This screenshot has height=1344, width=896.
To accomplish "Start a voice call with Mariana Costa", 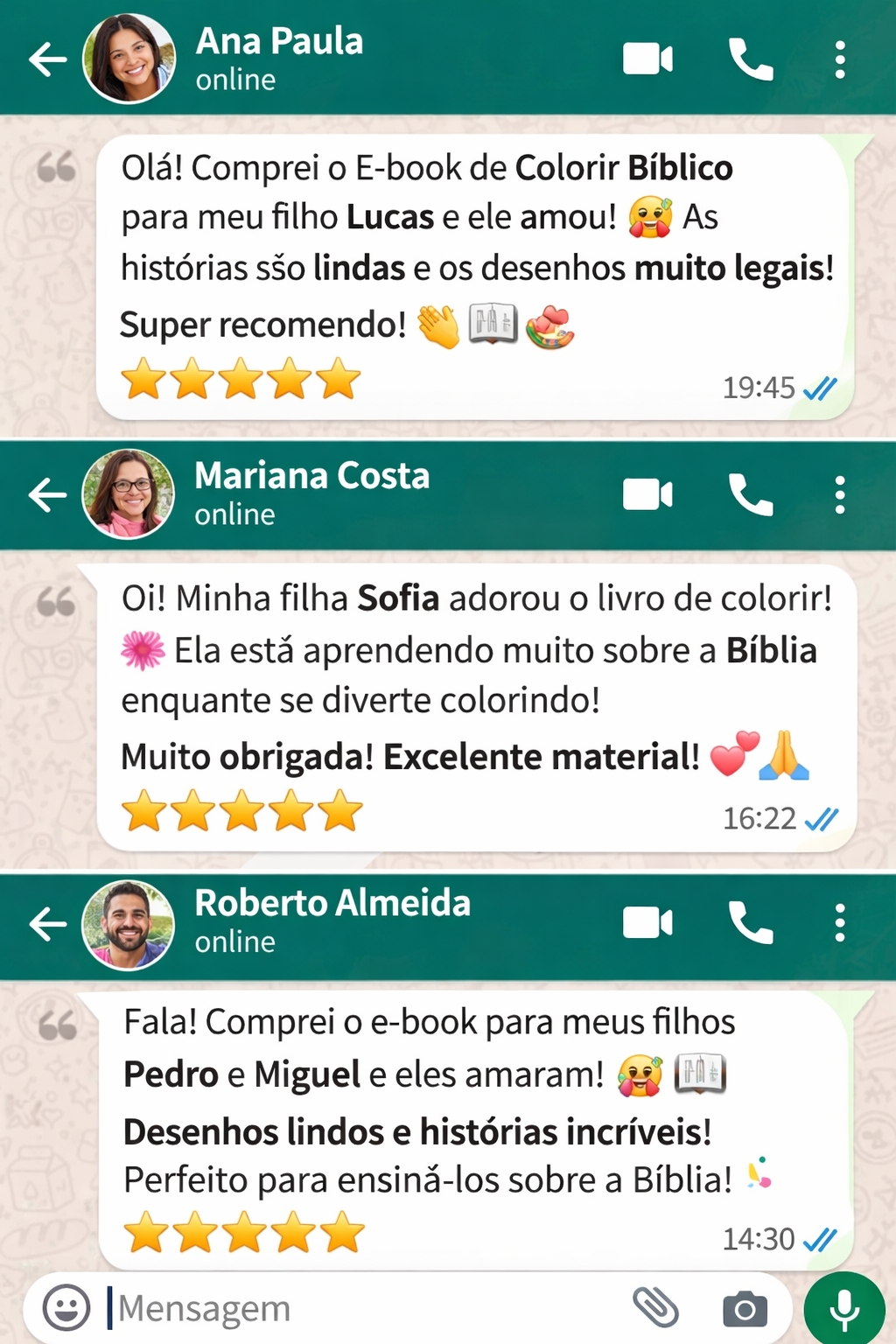I will coord(751,493).
